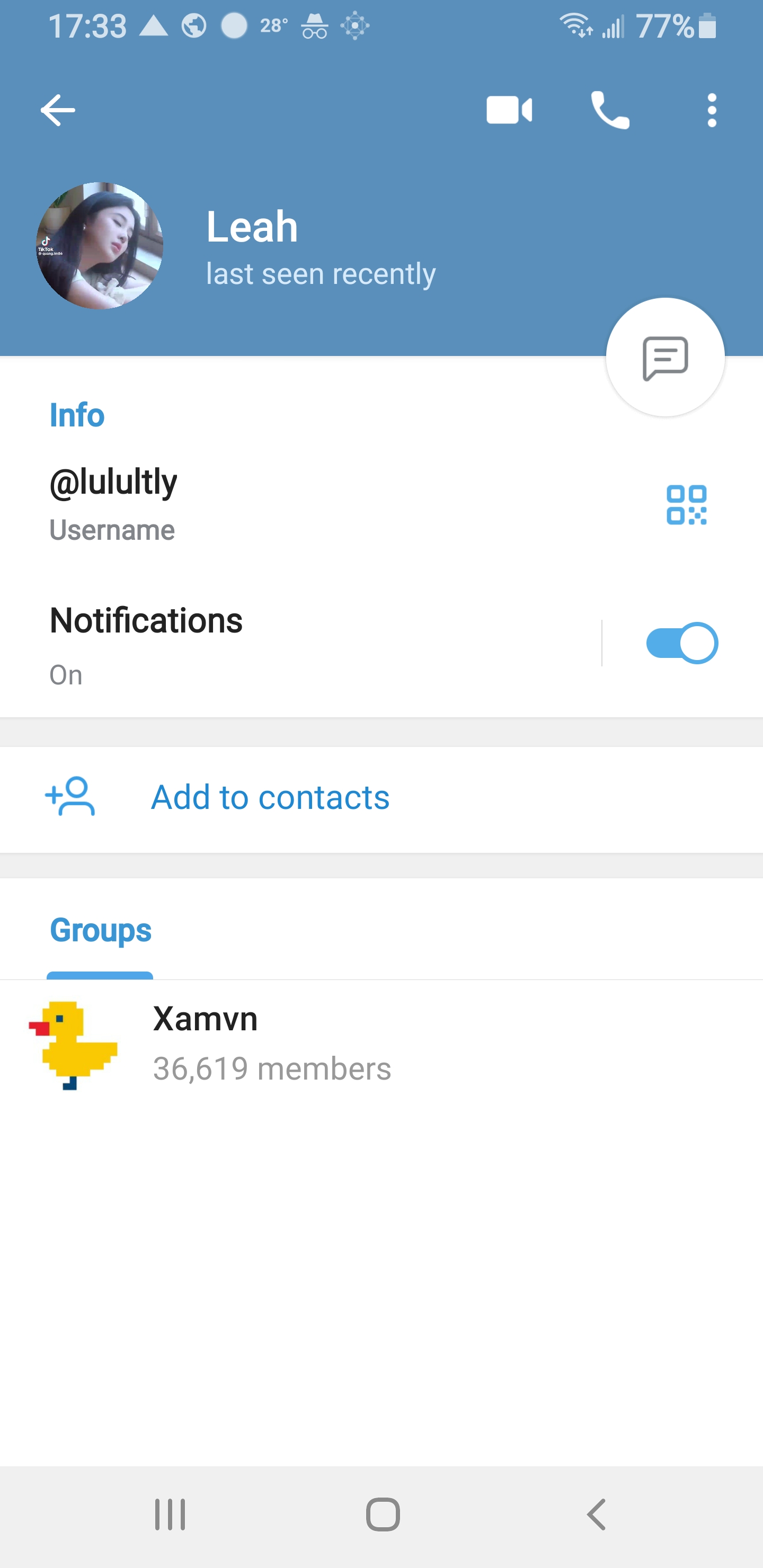Select the Groups tab
763x1568 pixels.
pos(101,931)
